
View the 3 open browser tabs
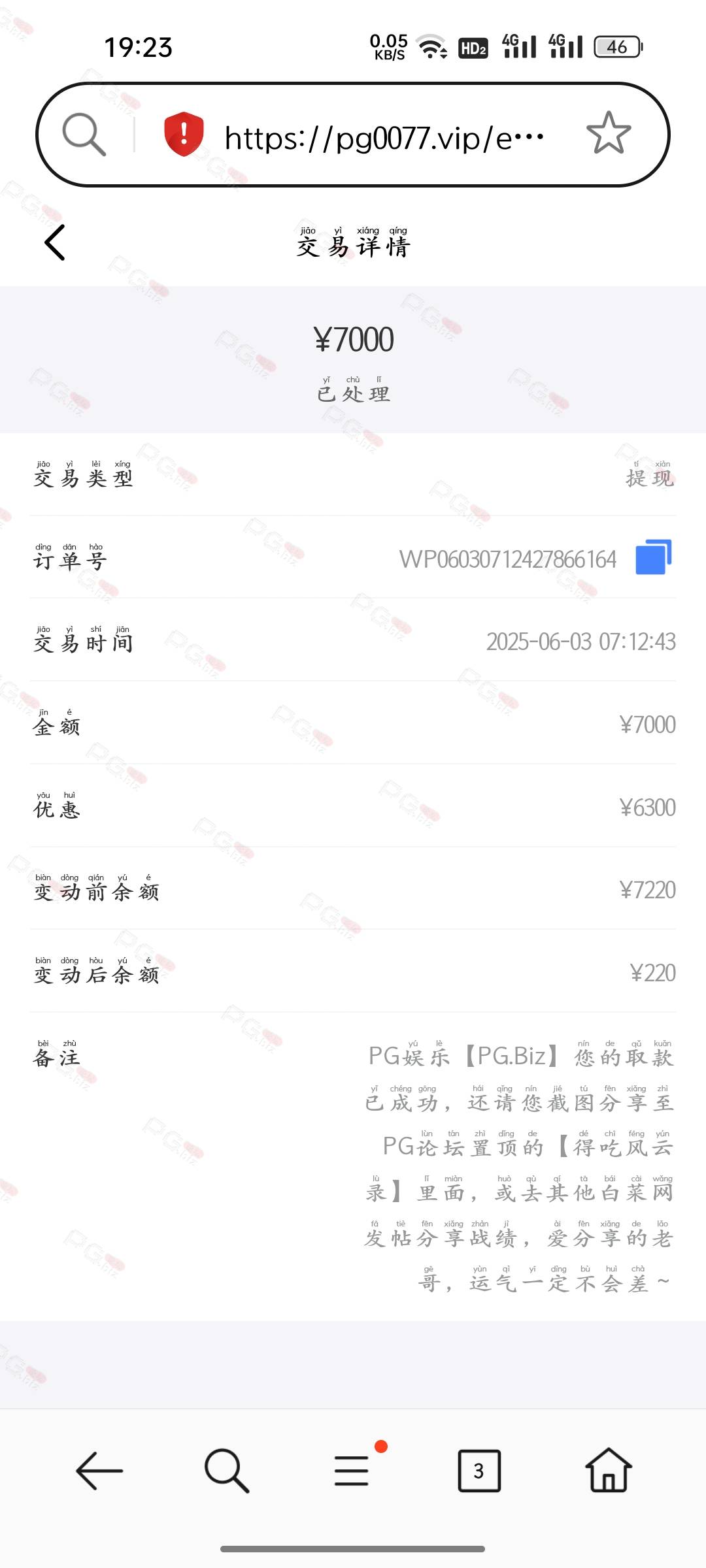pos(479,1471)
